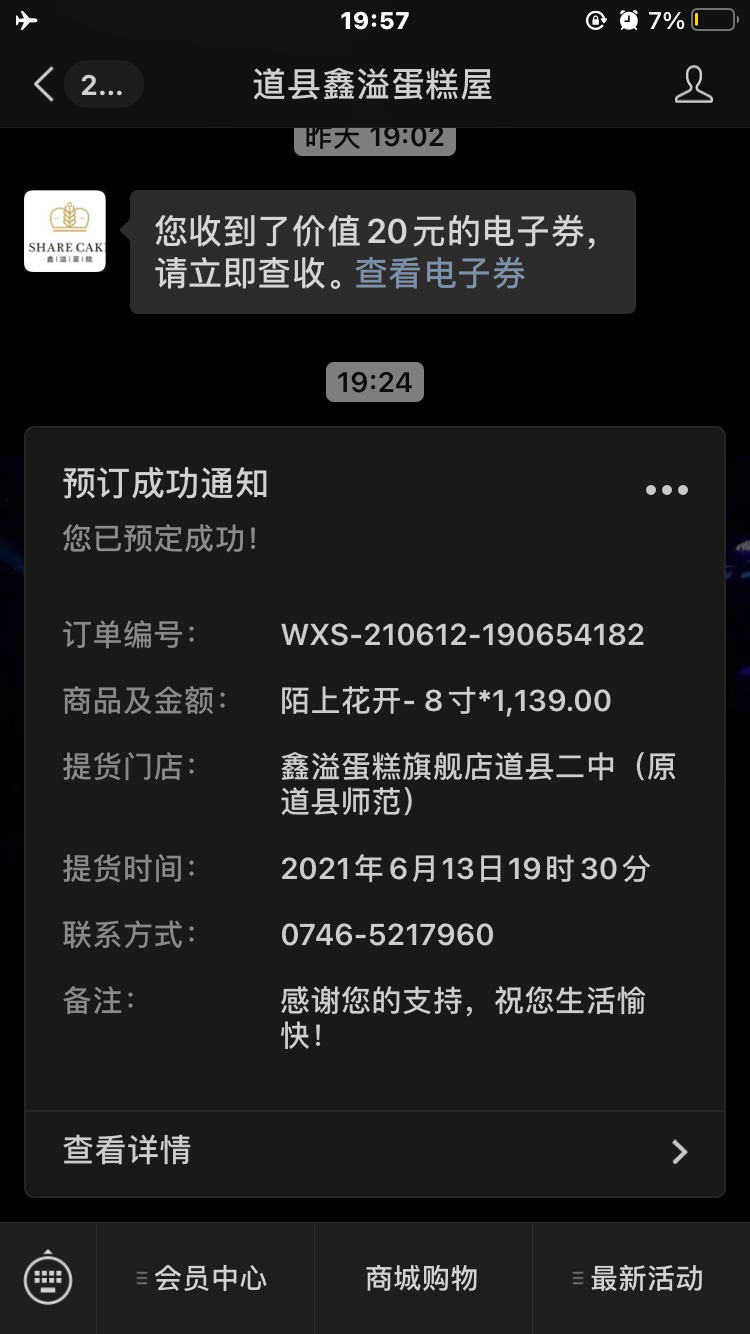Open 商城购物
The image size is (750, 1334).
422,1278
